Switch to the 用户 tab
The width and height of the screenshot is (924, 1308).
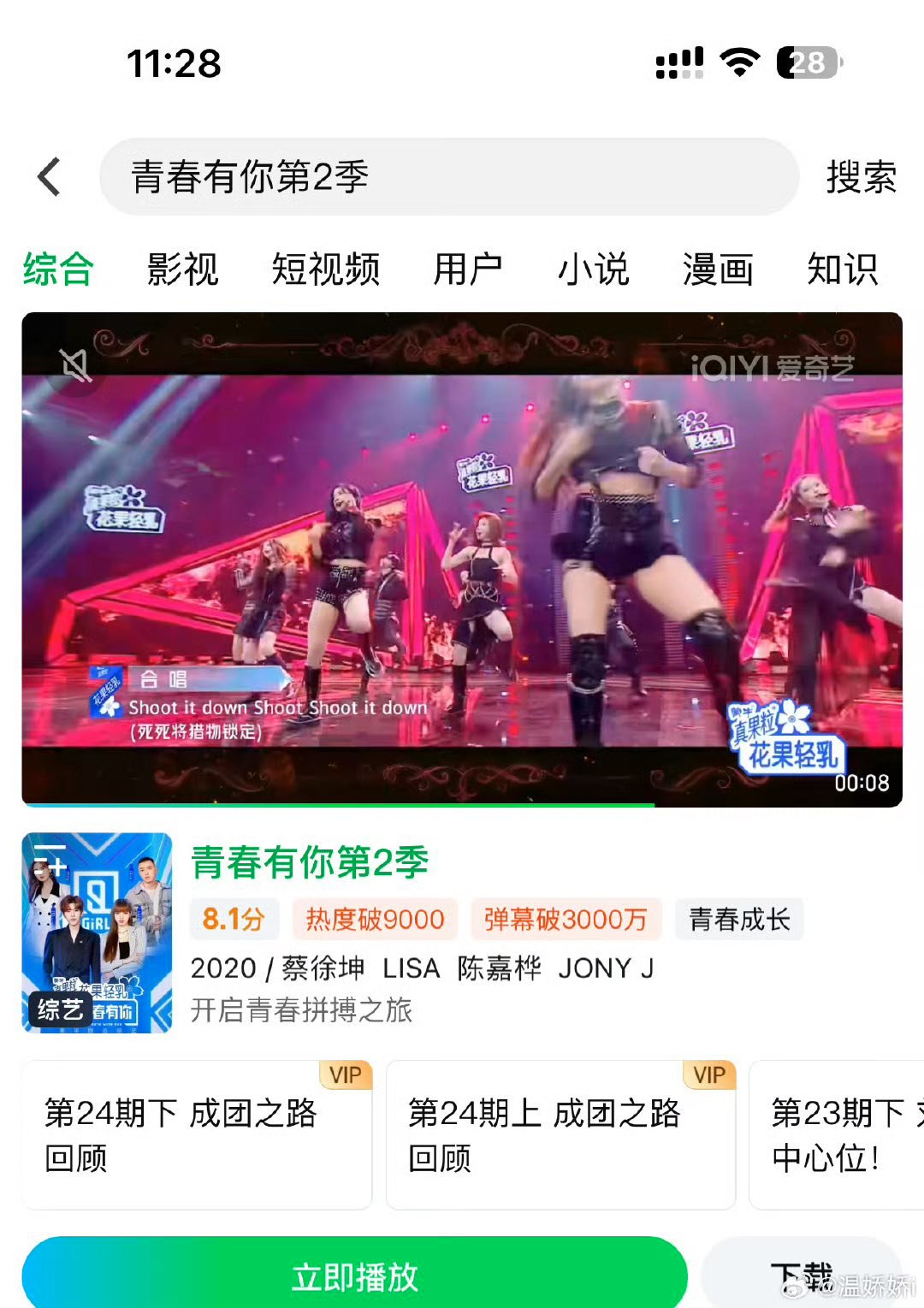467,269
